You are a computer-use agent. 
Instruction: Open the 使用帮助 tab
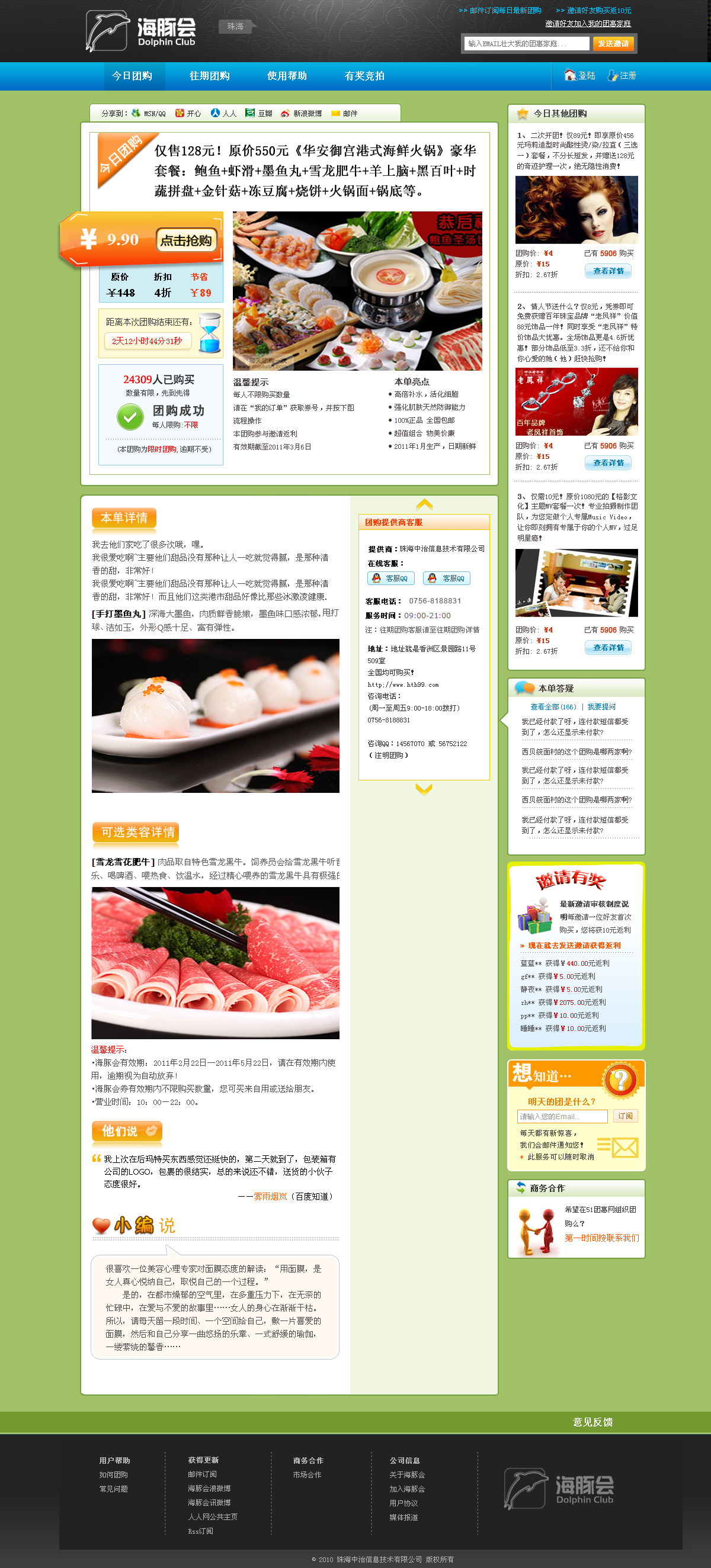(x=286, y=76)
